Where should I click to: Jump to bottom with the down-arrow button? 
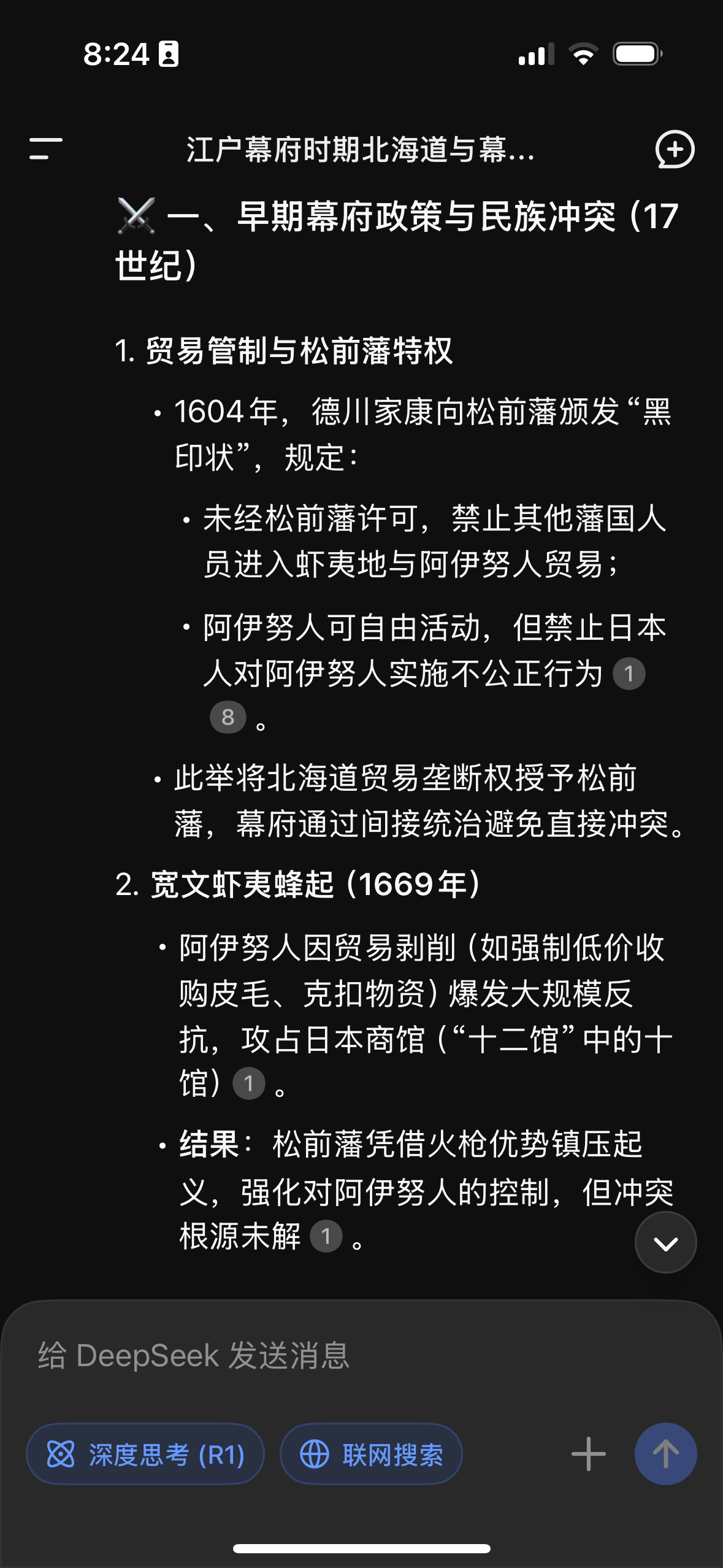click(x=665, y=1242)
